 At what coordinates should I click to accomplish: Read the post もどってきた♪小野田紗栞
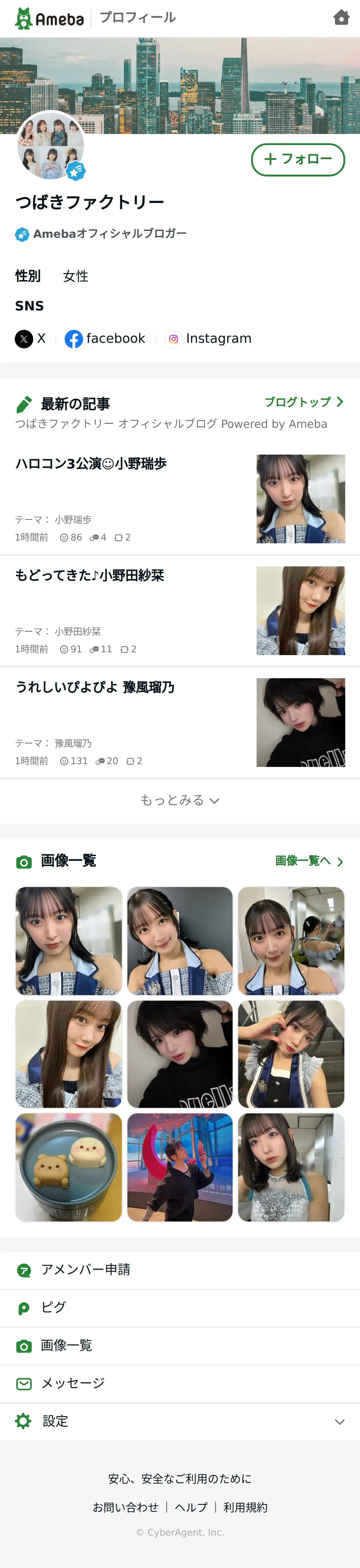coord(90,576)
